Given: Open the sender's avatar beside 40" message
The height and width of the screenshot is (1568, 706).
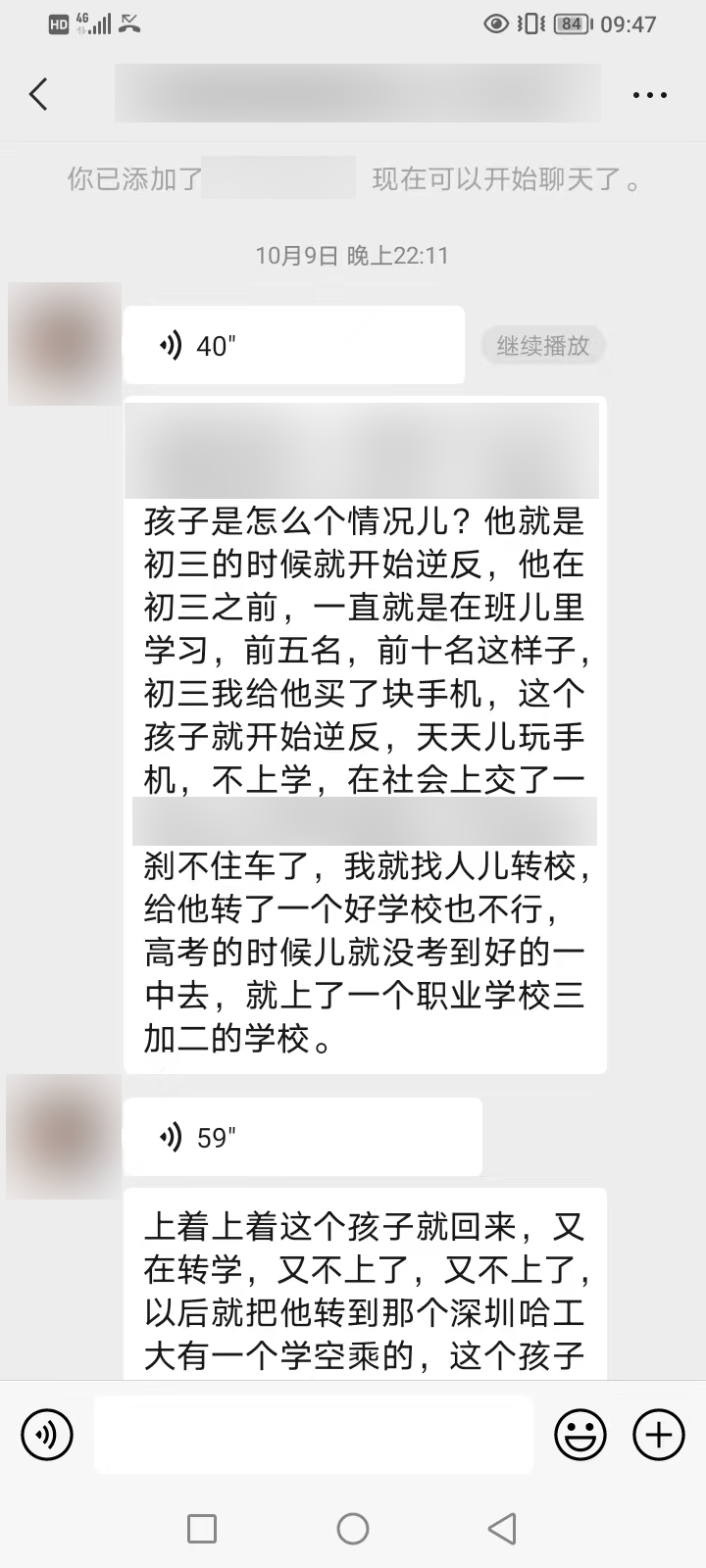Looking at the screenshot, I should click(65, 344).
